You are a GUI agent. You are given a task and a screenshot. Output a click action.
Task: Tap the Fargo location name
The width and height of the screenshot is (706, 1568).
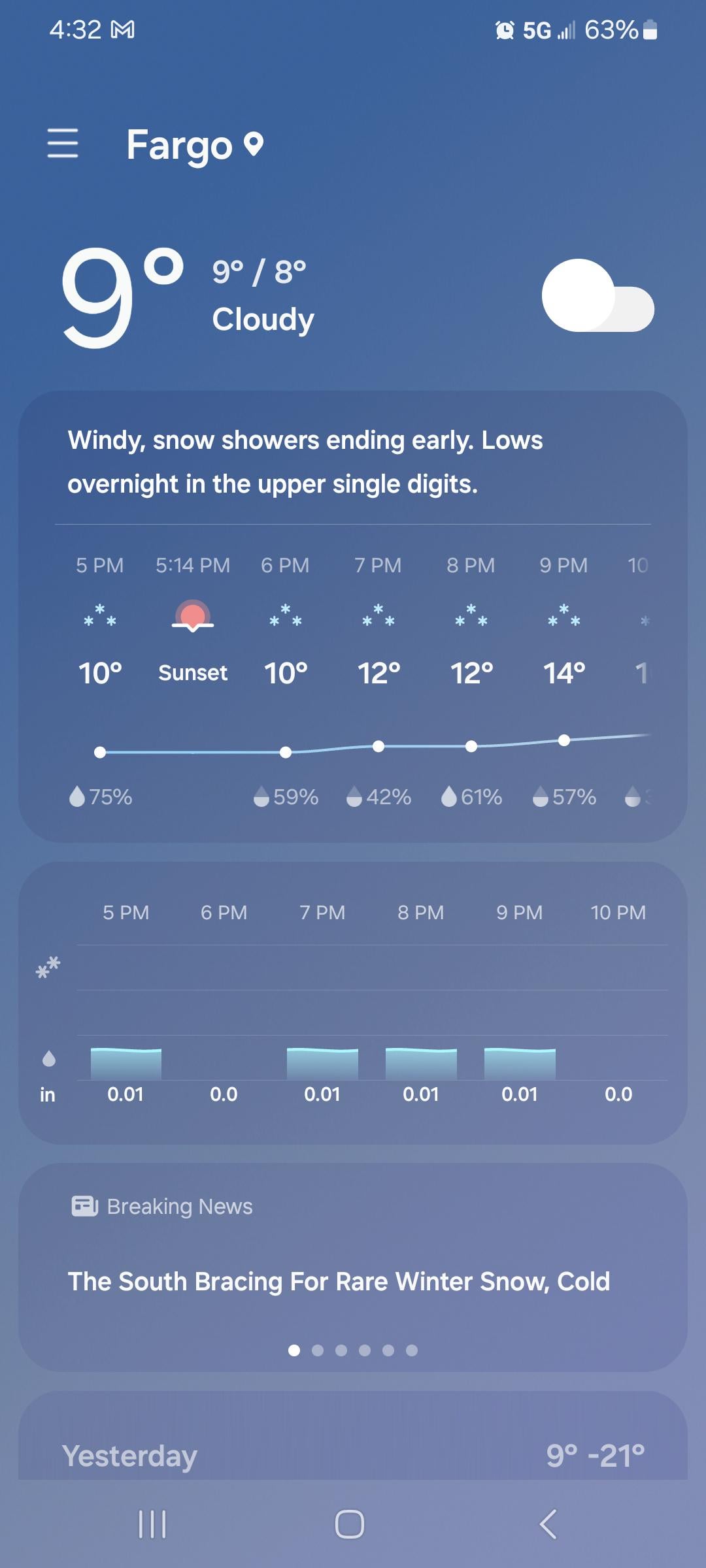tap(180, 144)
